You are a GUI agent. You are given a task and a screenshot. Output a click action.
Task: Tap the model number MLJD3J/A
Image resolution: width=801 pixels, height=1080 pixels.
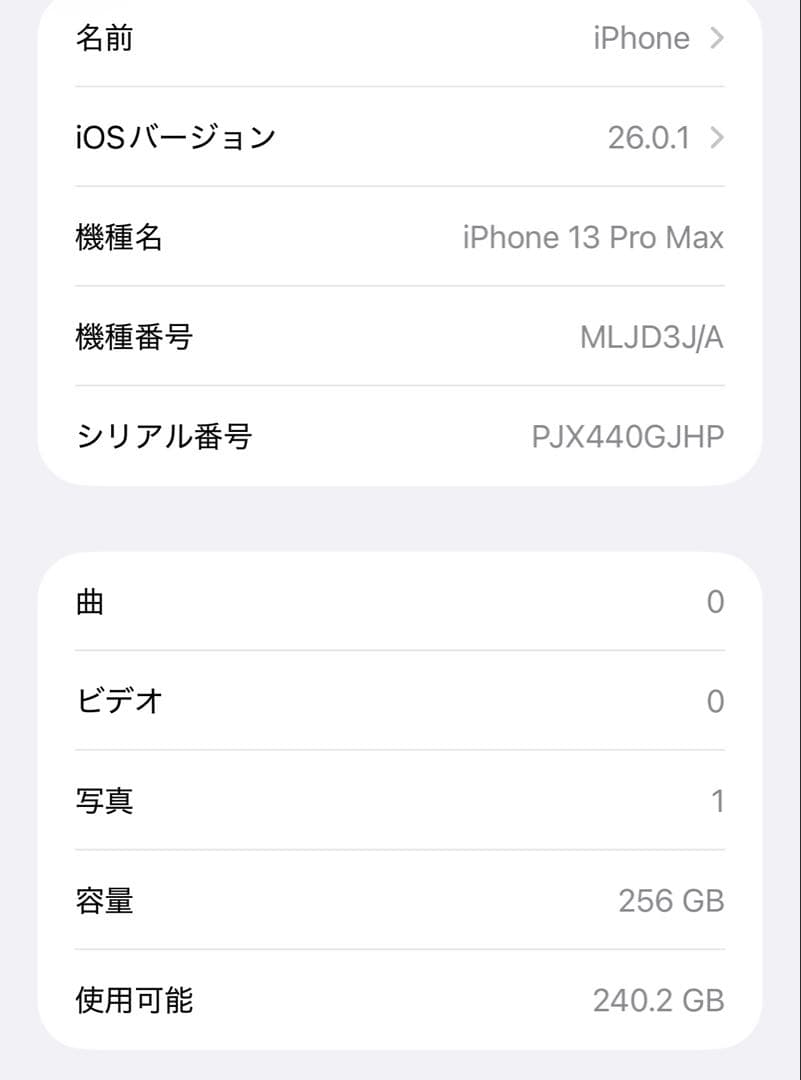654,338
